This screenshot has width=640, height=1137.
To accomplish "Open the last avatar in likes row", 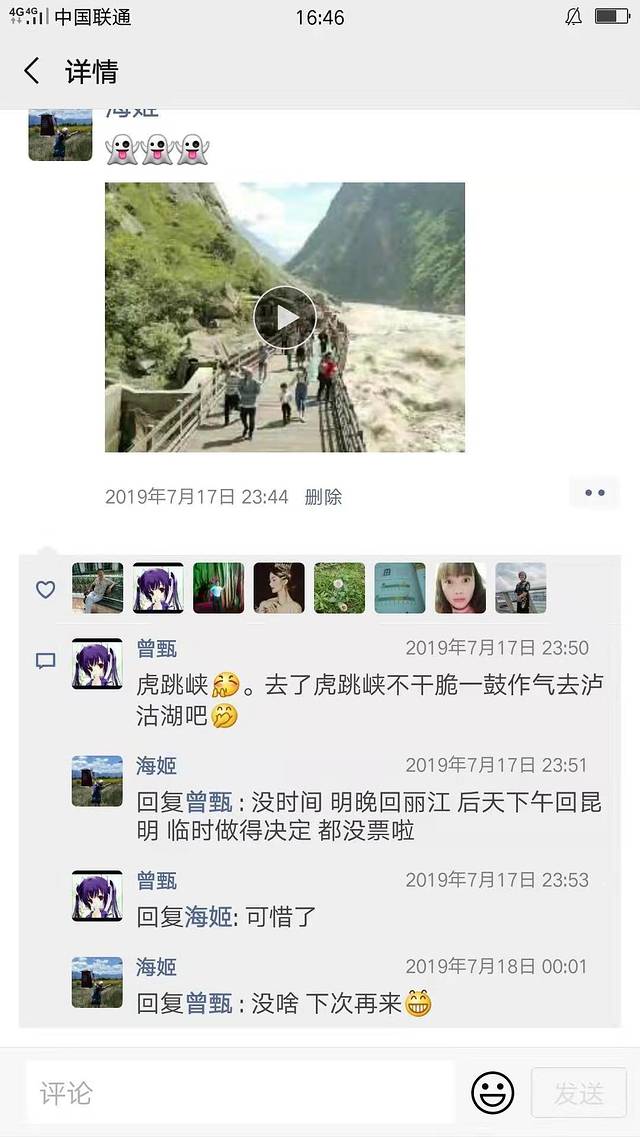I will click(520, 588).
